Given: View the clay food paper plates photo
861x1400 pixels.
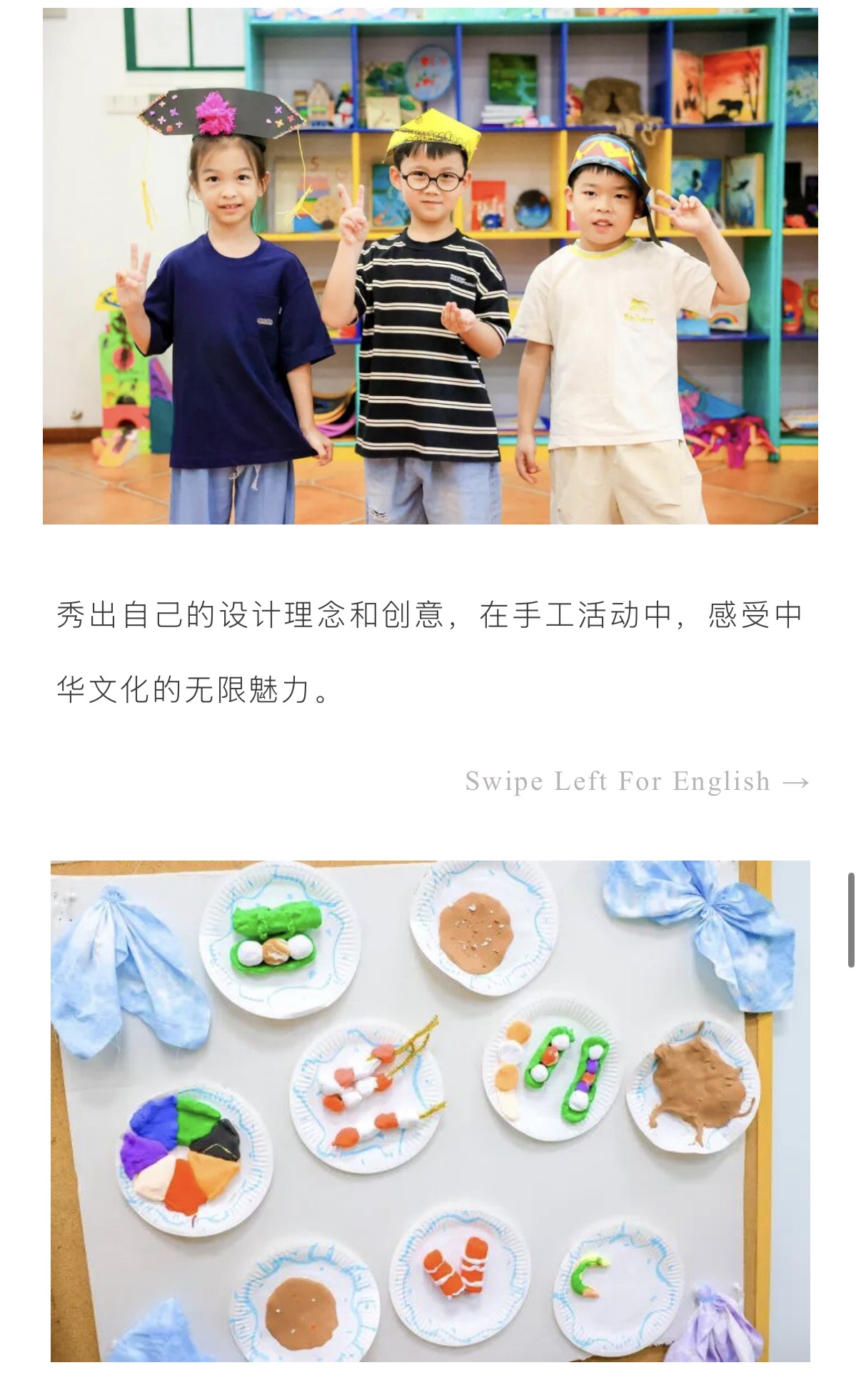Looking at the screenshot, I should click(430, 1110).
